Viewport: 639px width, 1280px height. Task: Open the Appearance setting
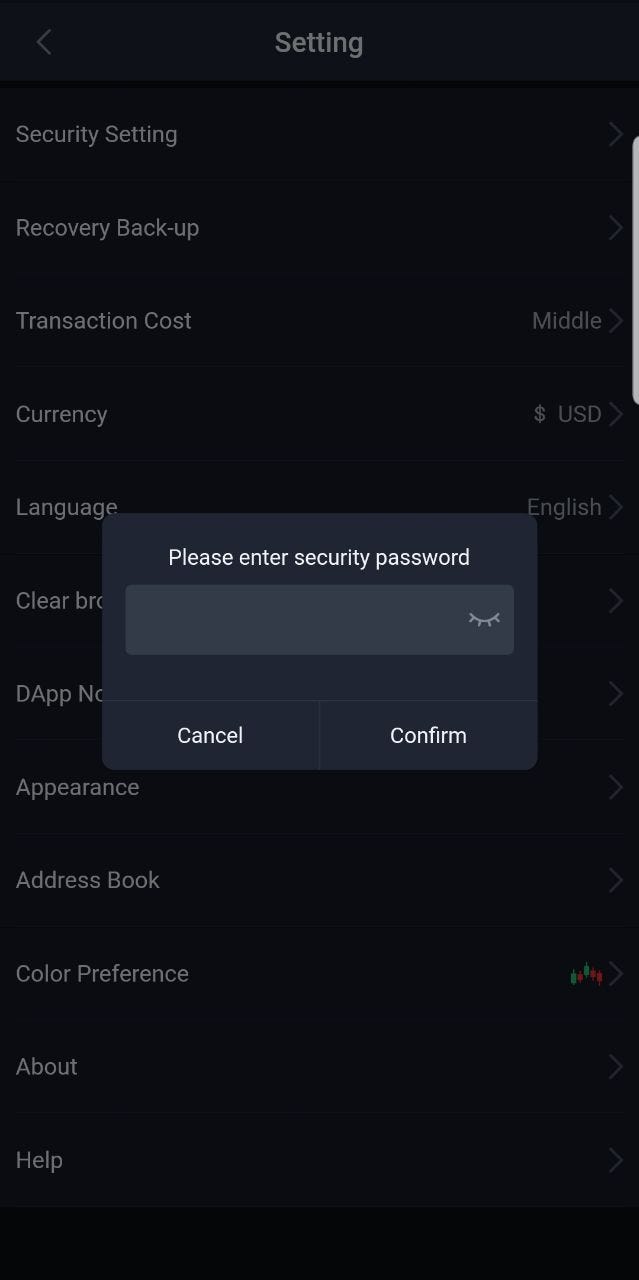[319, 788]
